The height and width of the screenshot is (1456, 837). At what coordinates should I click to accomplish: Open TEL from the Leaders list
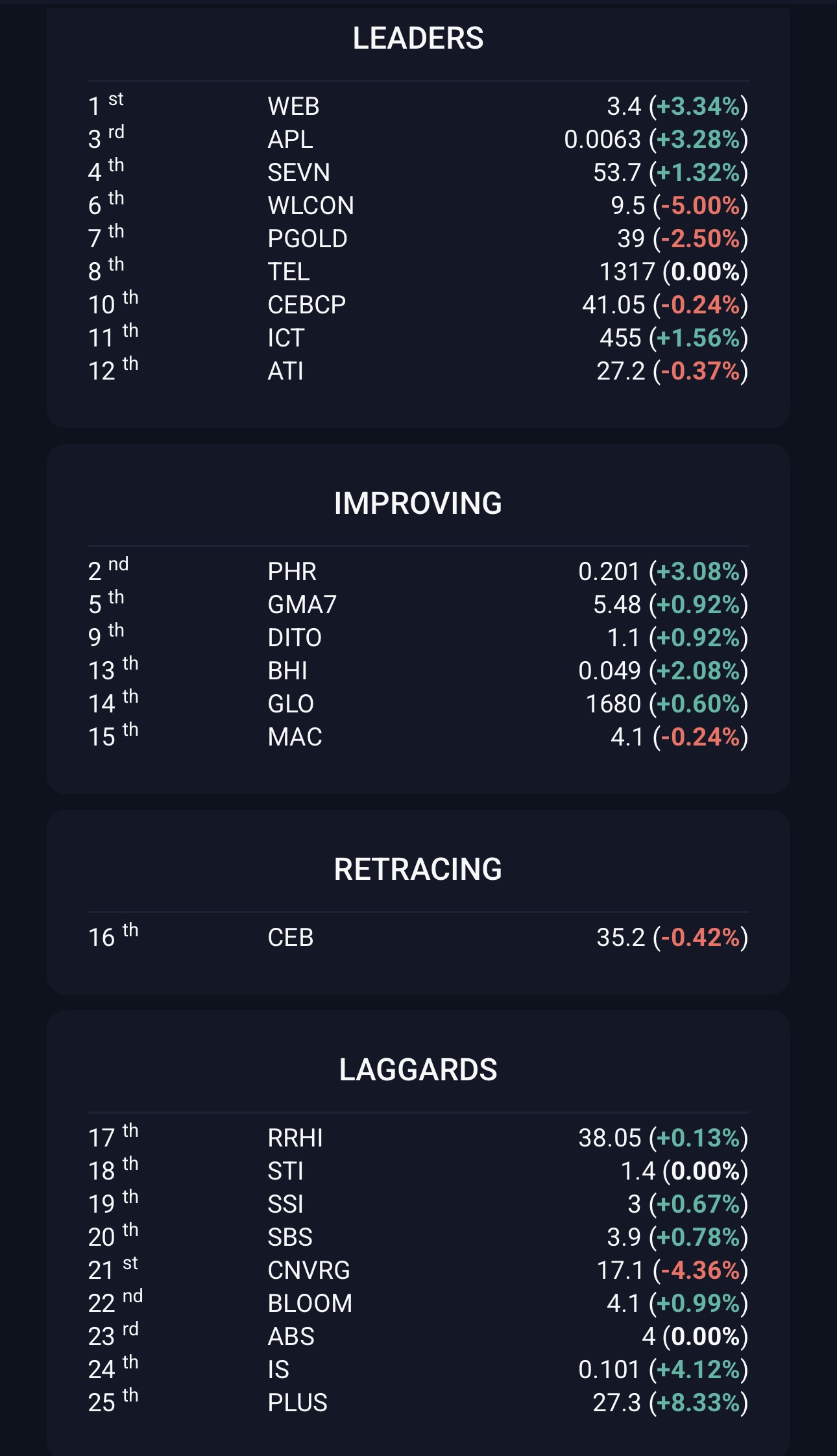(x=289, y=272)
